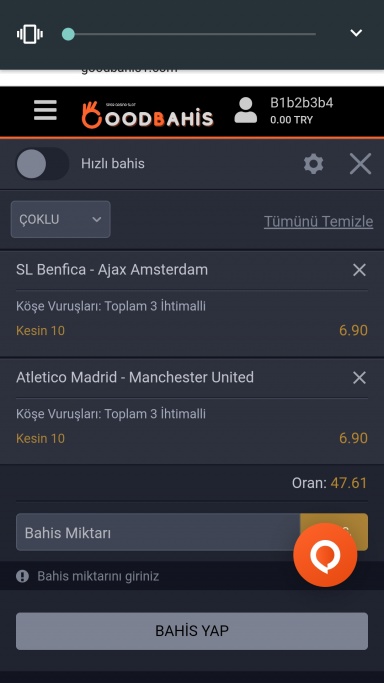Screen dimensions: 384x683
Task: Remove the SL Benfica - Ajax Amsterdam bet
Action: click(359, 270)
